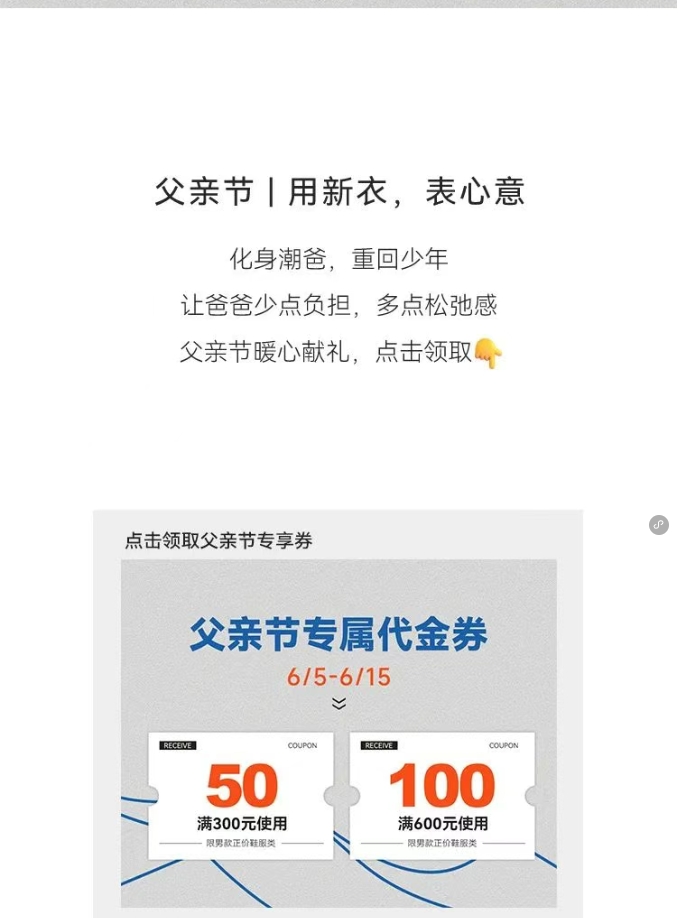Tap the round mini-program link icon

coord(658,525)
